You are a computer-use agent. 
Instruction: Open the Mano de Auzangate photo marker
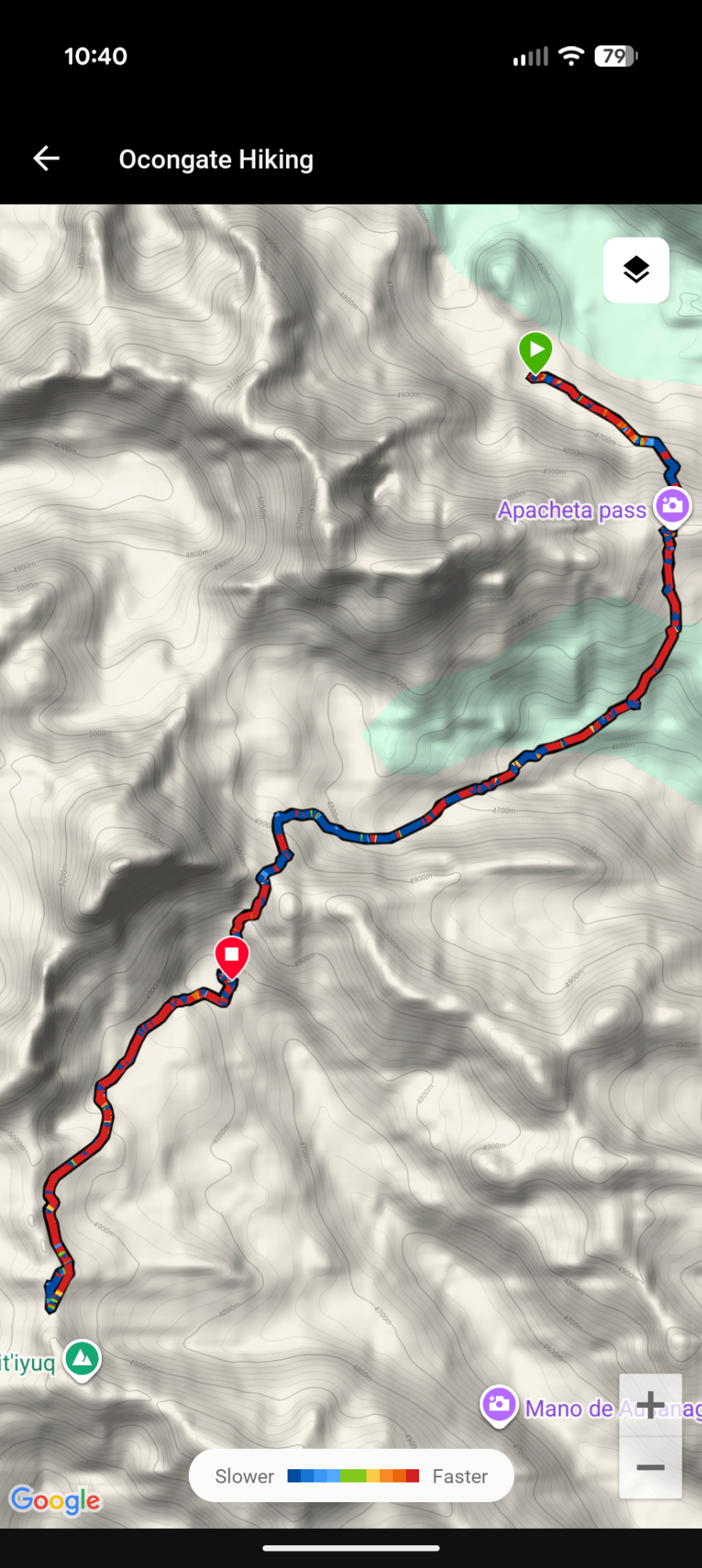[x=499, y=1404]
